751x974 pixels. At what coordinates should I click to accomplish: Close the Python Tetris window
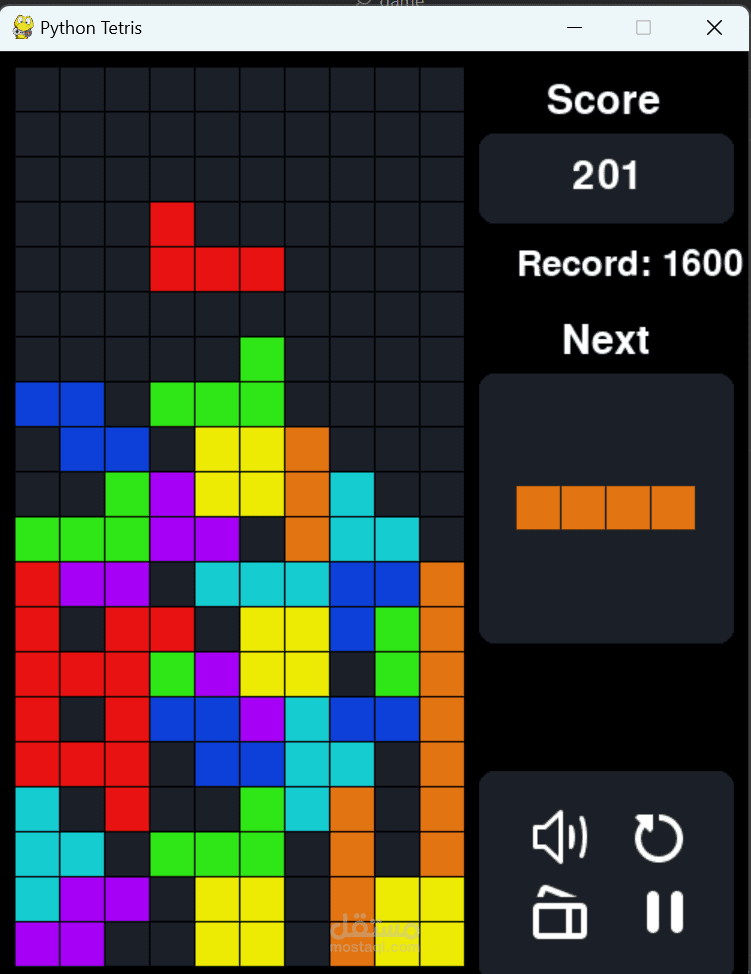pos(714,27)
